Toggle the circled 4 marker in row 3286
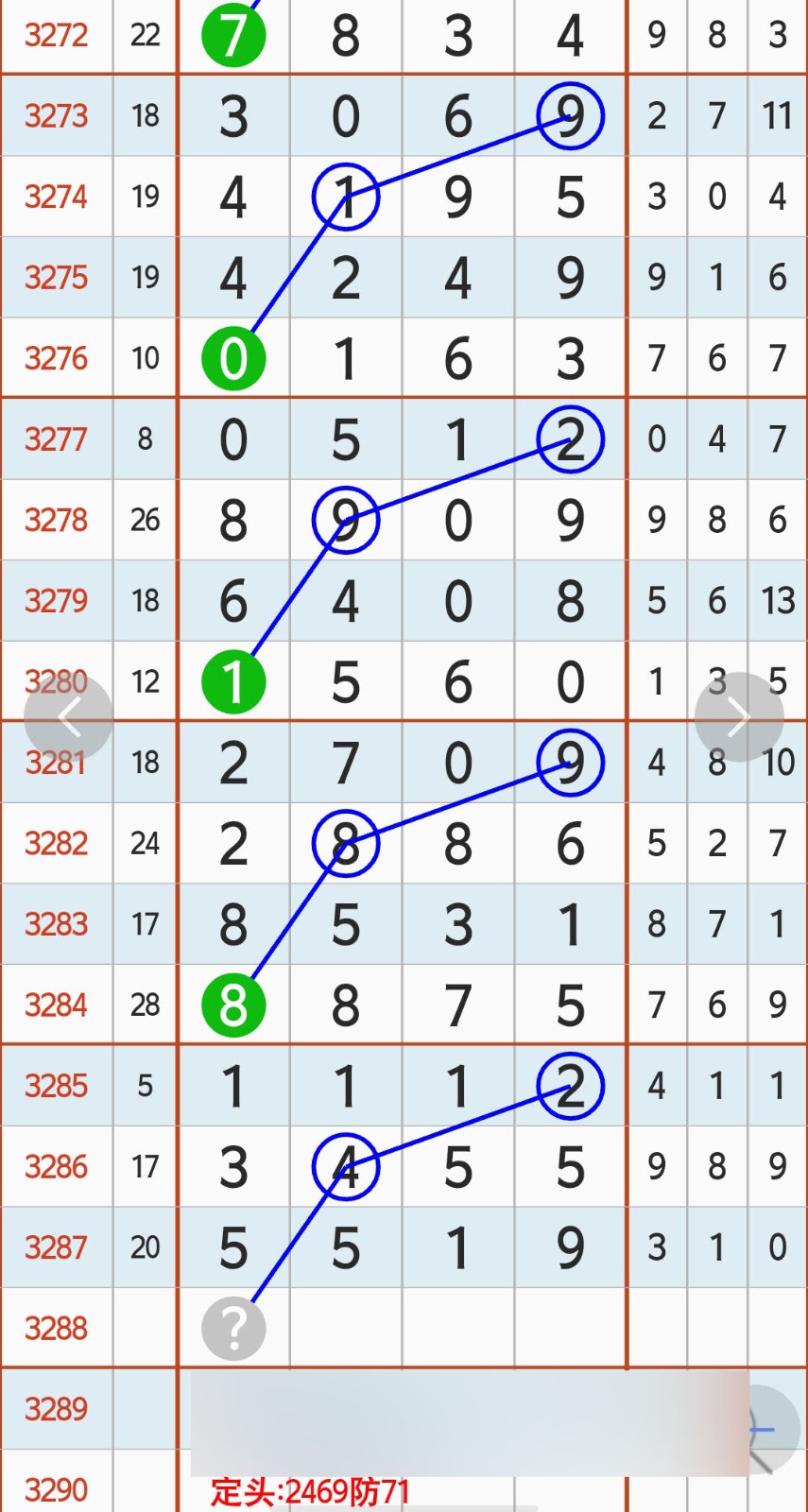The image size is (808, 1512). [346, 1167]
